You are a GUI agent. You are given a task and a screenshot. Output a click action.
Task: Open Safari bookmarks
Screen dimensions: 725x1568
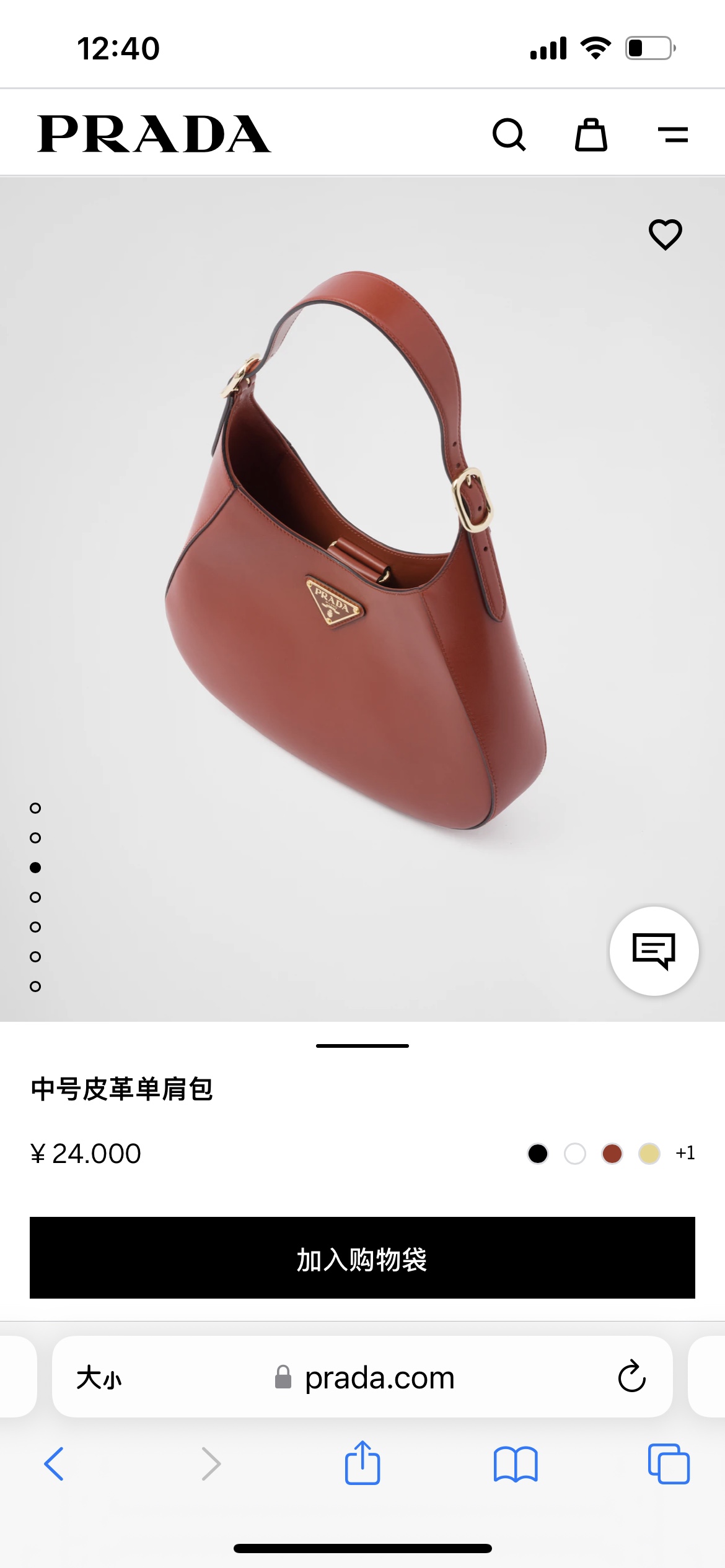[x=516, y=1465]
